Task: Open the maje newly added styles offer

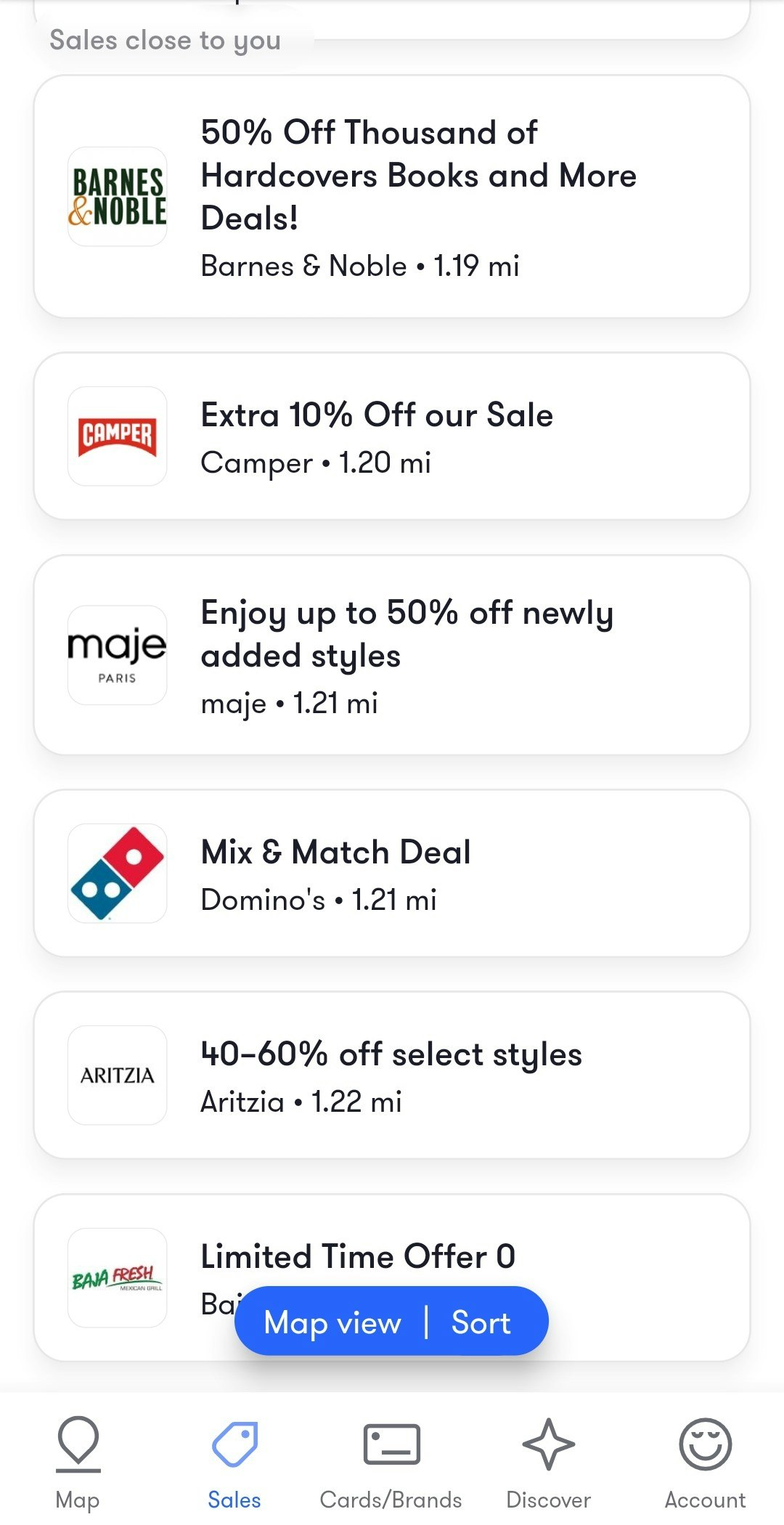Action: (392, 655)
